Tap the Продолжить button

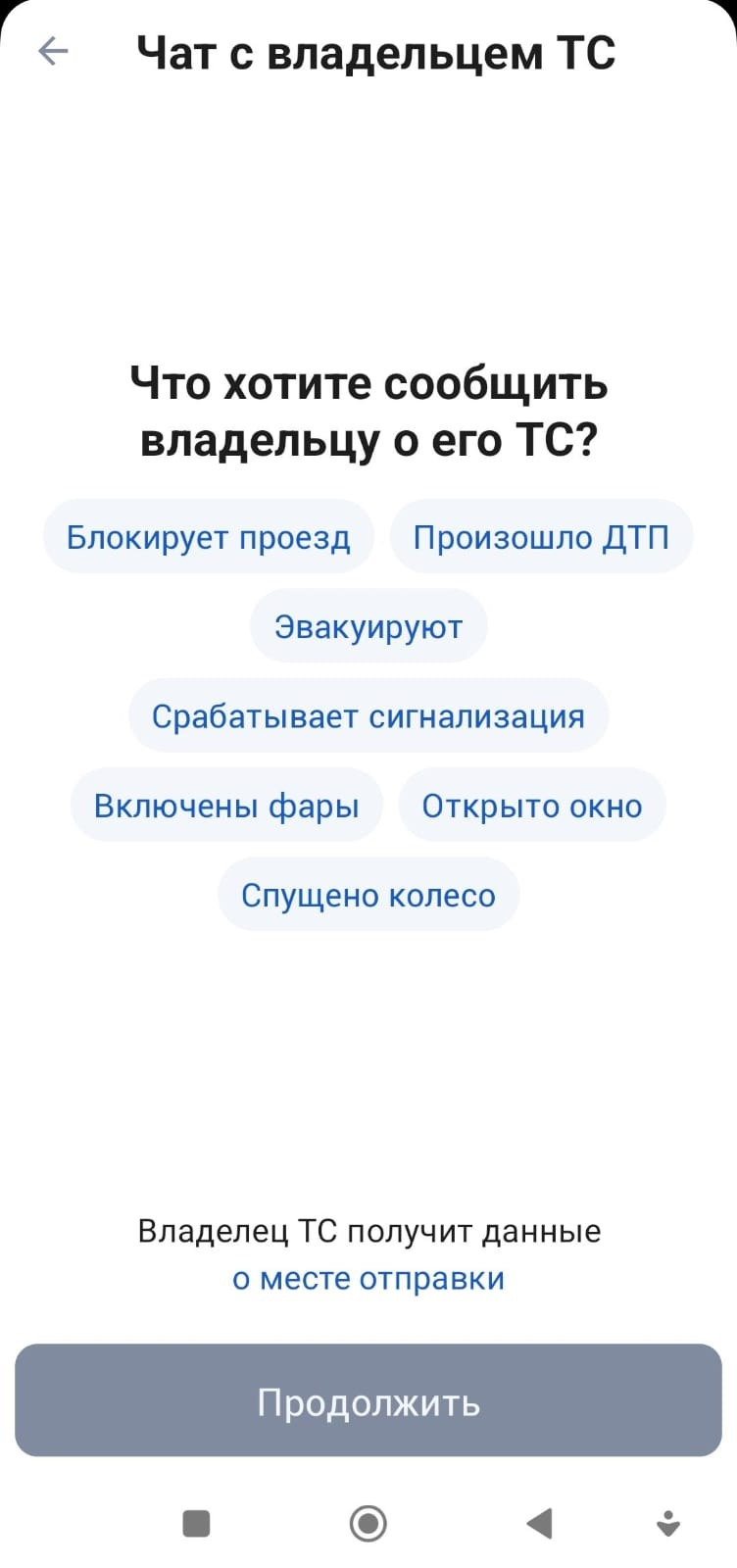368,1400
